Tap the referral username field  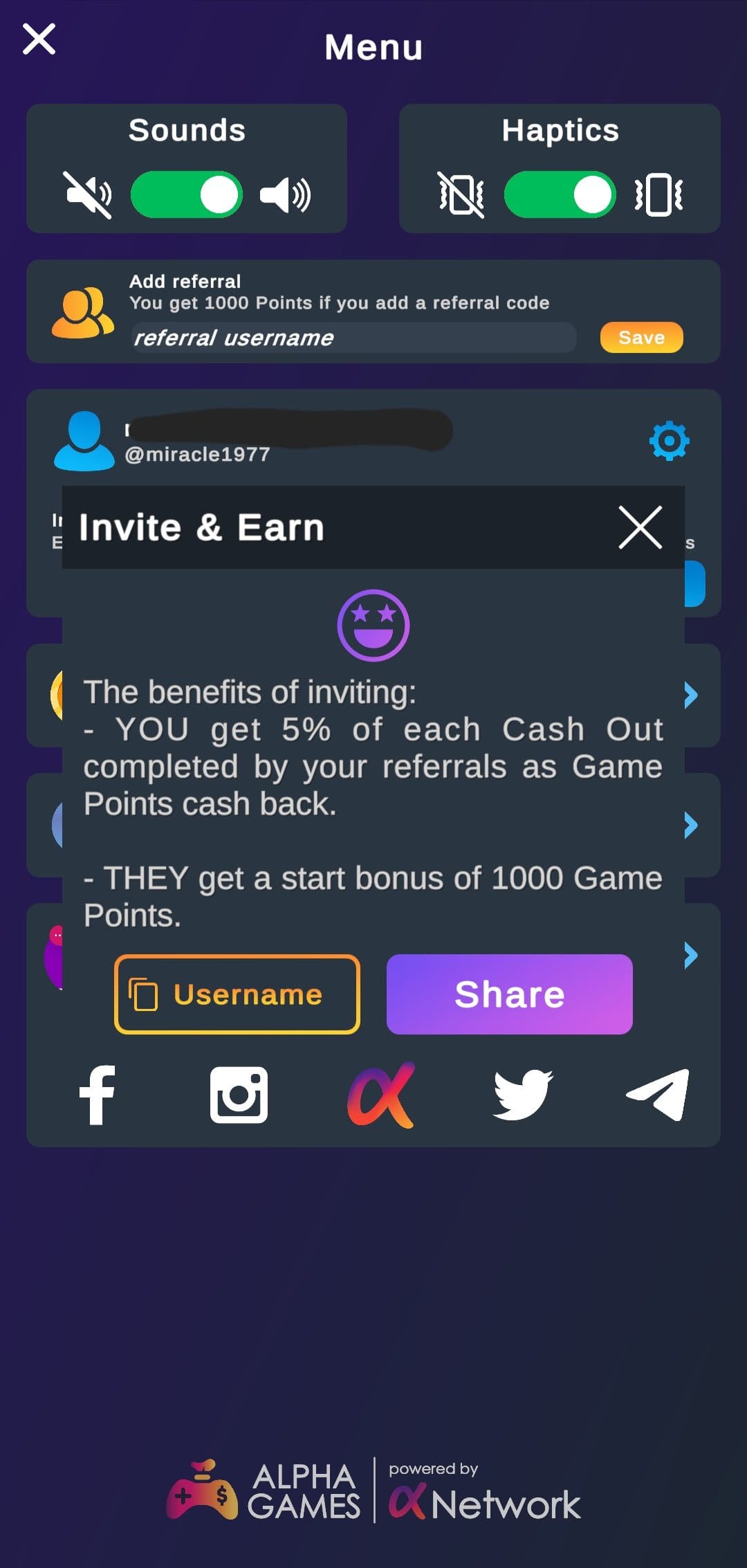click(x=353, y=338)
